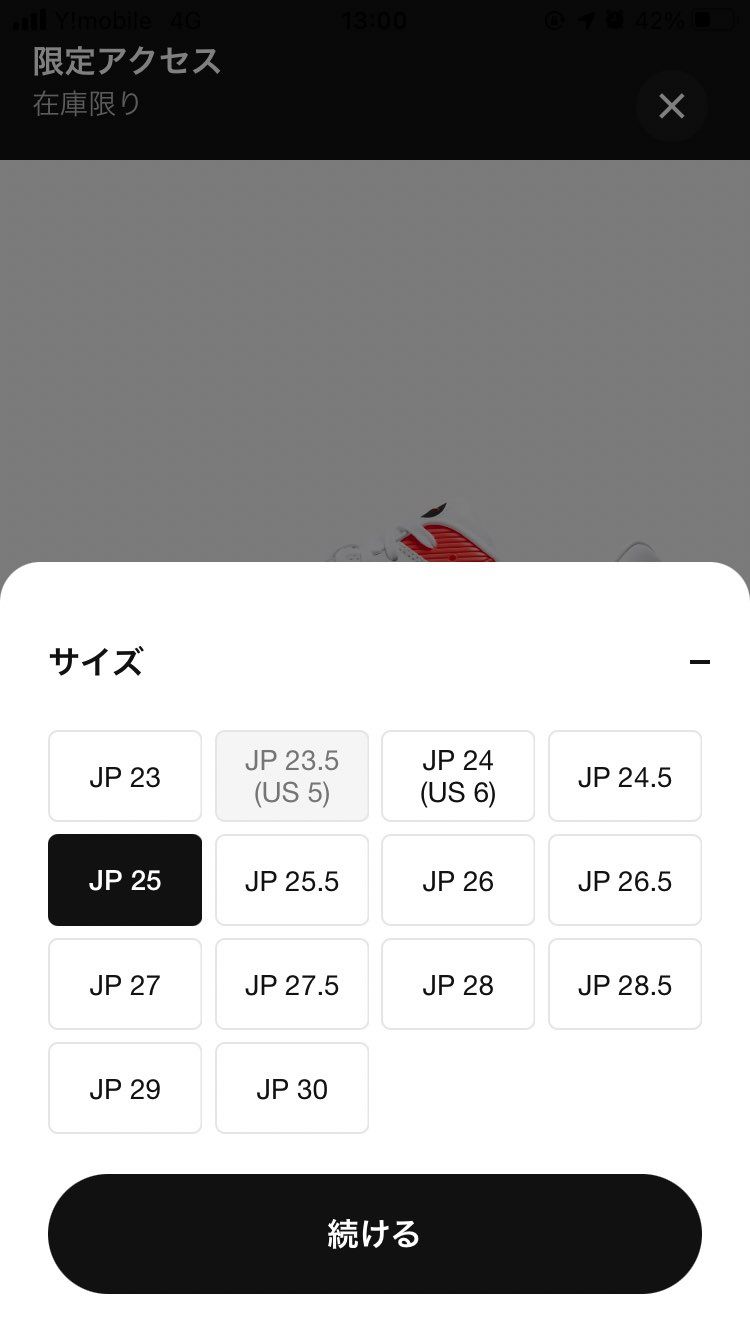Tap the 続ける continue button
The width and height of the screenshot is (750, 1334).
point(375,1233)
